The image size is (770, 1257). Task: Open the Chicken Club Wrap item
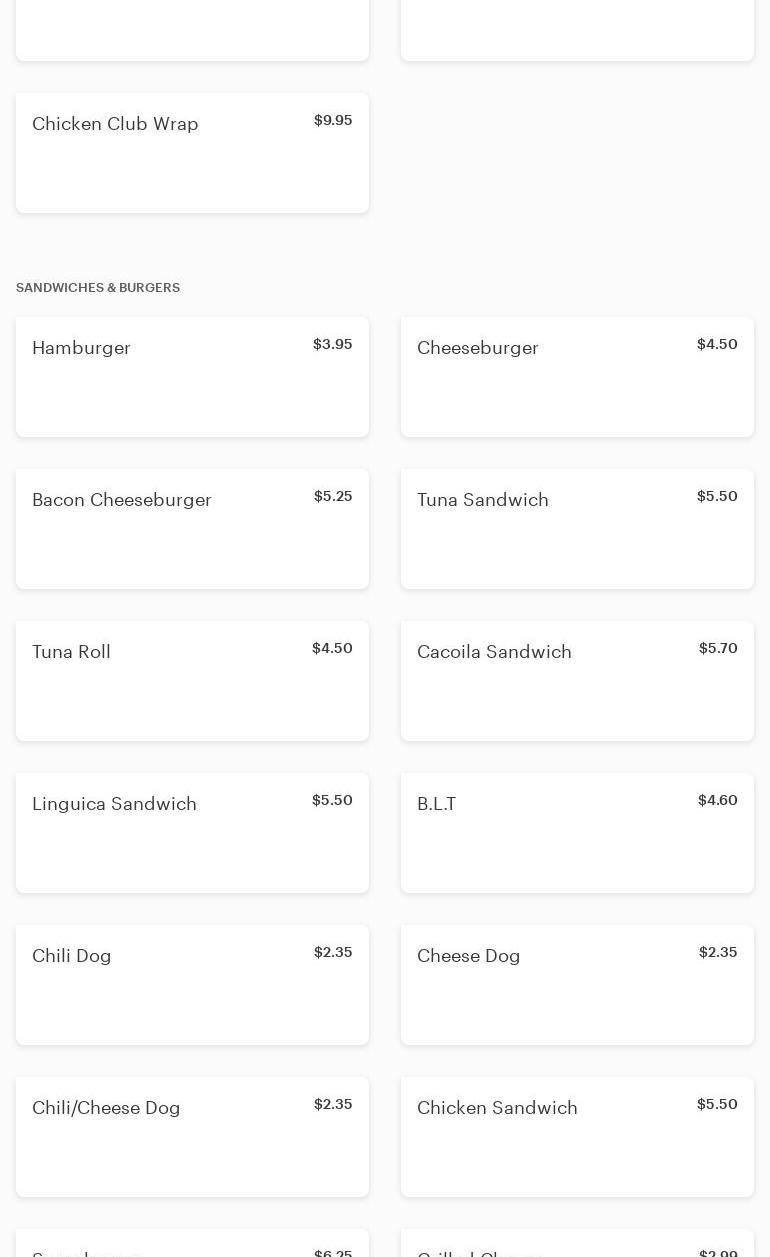click(192, 153)
